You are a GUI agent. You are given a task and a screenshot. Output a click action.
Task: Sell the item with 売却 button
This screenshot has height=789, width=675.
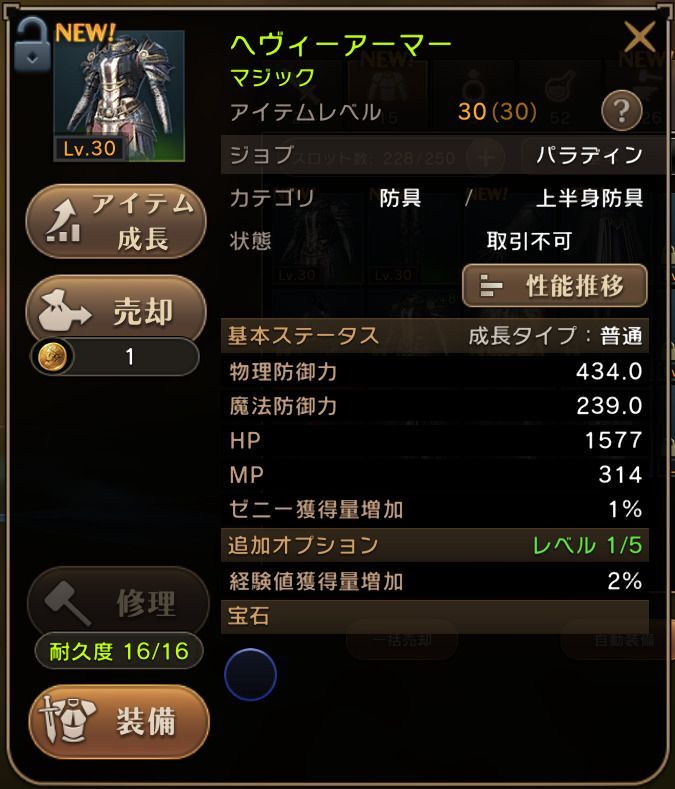coord(116,311)
